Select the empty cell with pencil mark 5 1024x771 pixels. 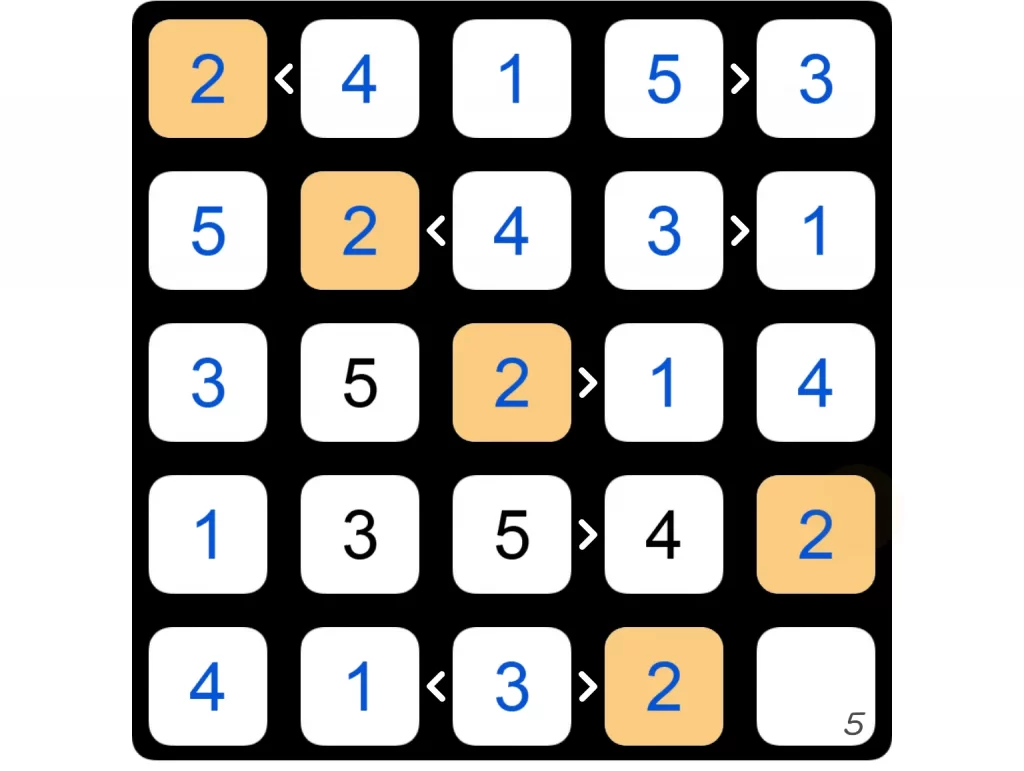click(815, 686)
